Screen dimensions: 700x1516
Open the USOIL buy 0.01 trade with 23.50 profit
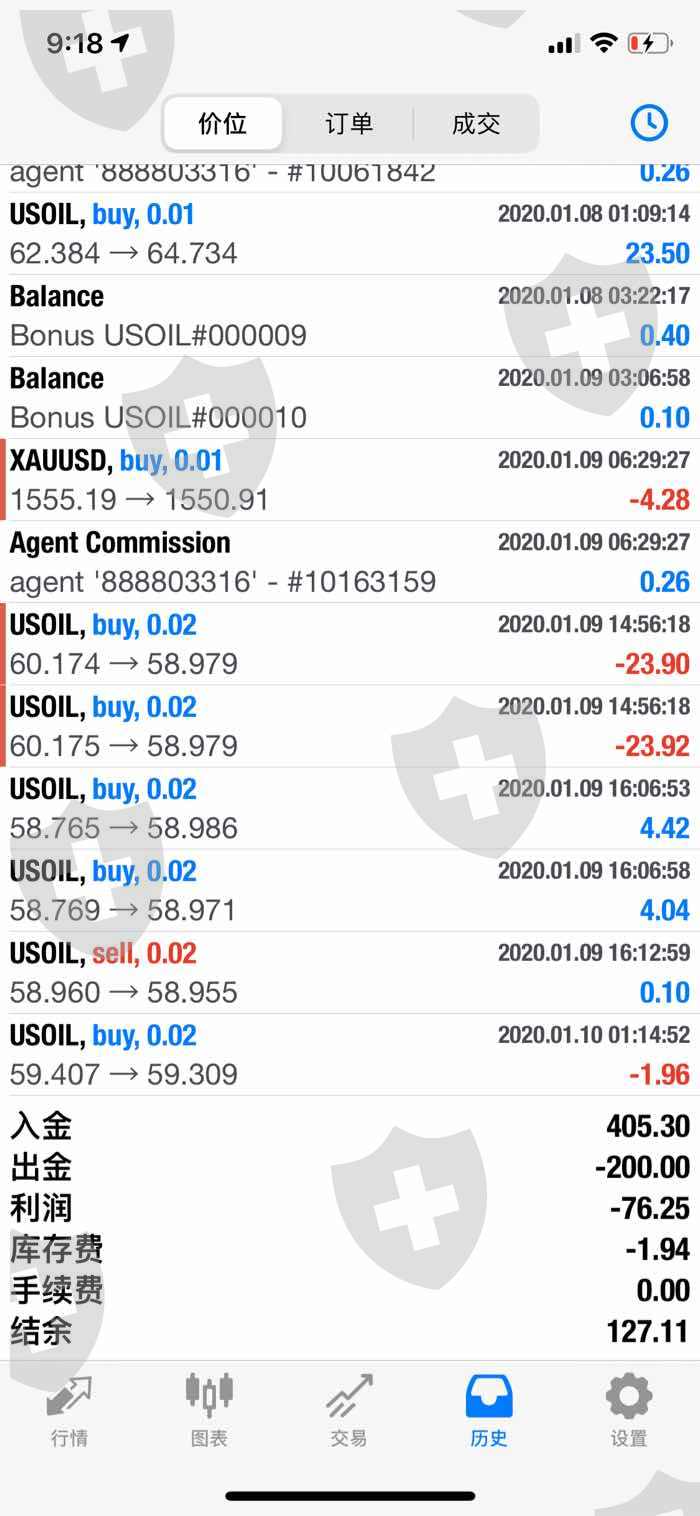coord(350,234)
